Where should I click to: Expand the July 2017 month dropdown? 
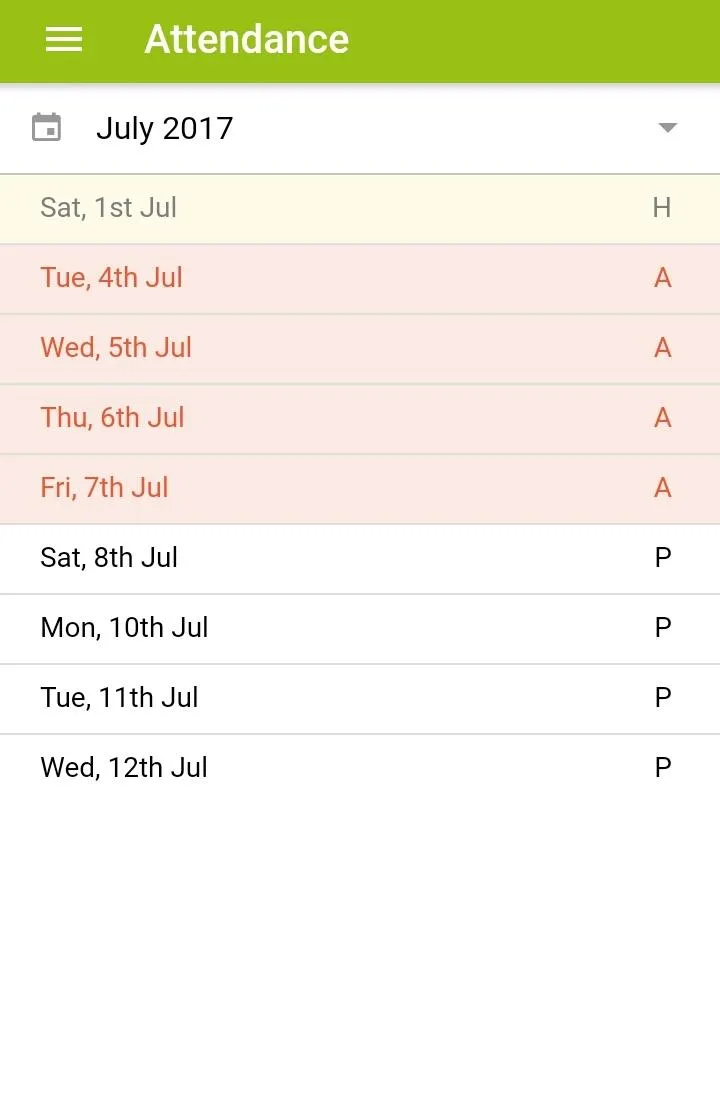click(x=667, y=128)
